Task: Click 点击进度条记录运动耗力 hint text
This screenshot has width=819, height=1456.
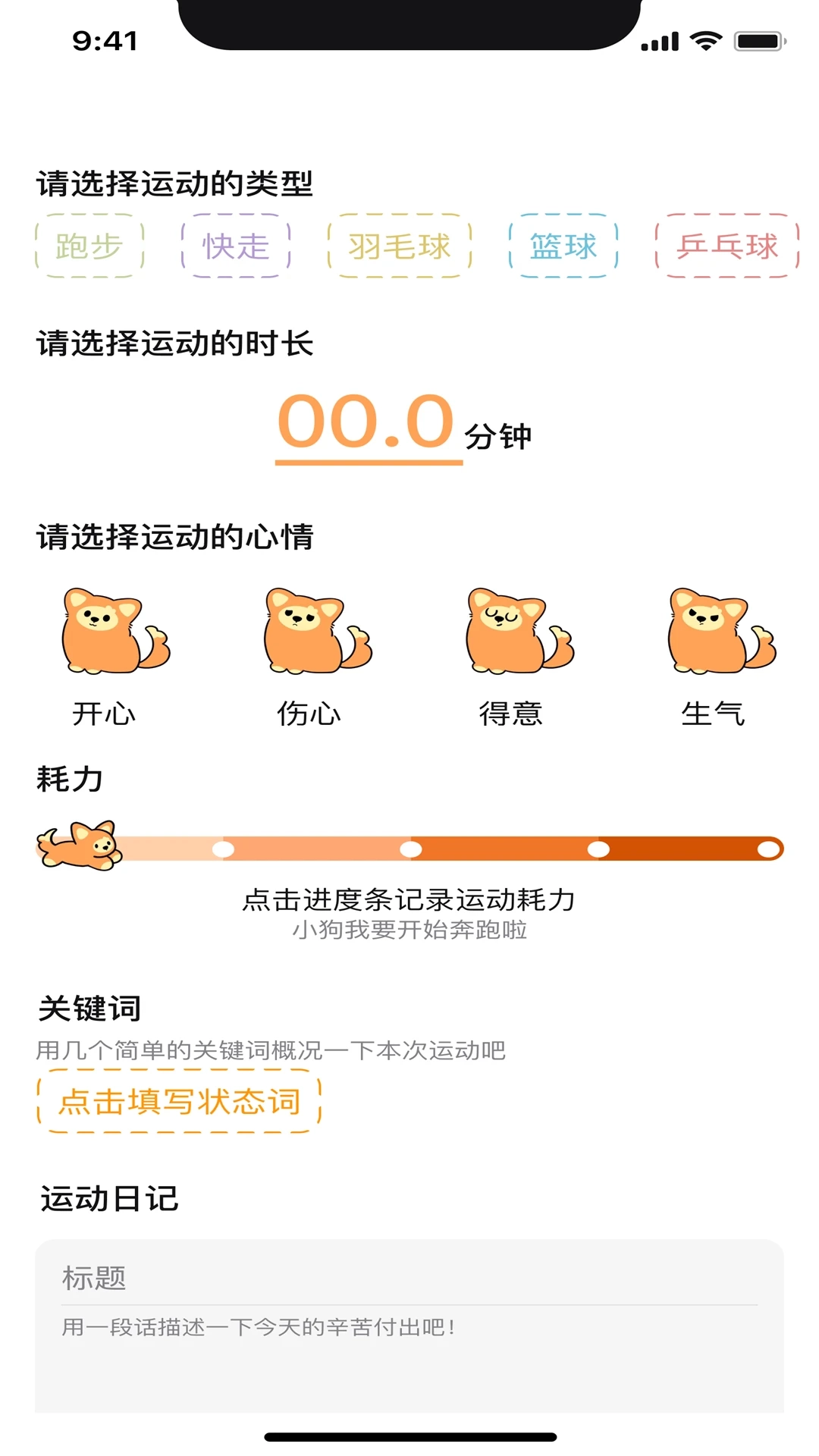Action: [x=409, y=900]
